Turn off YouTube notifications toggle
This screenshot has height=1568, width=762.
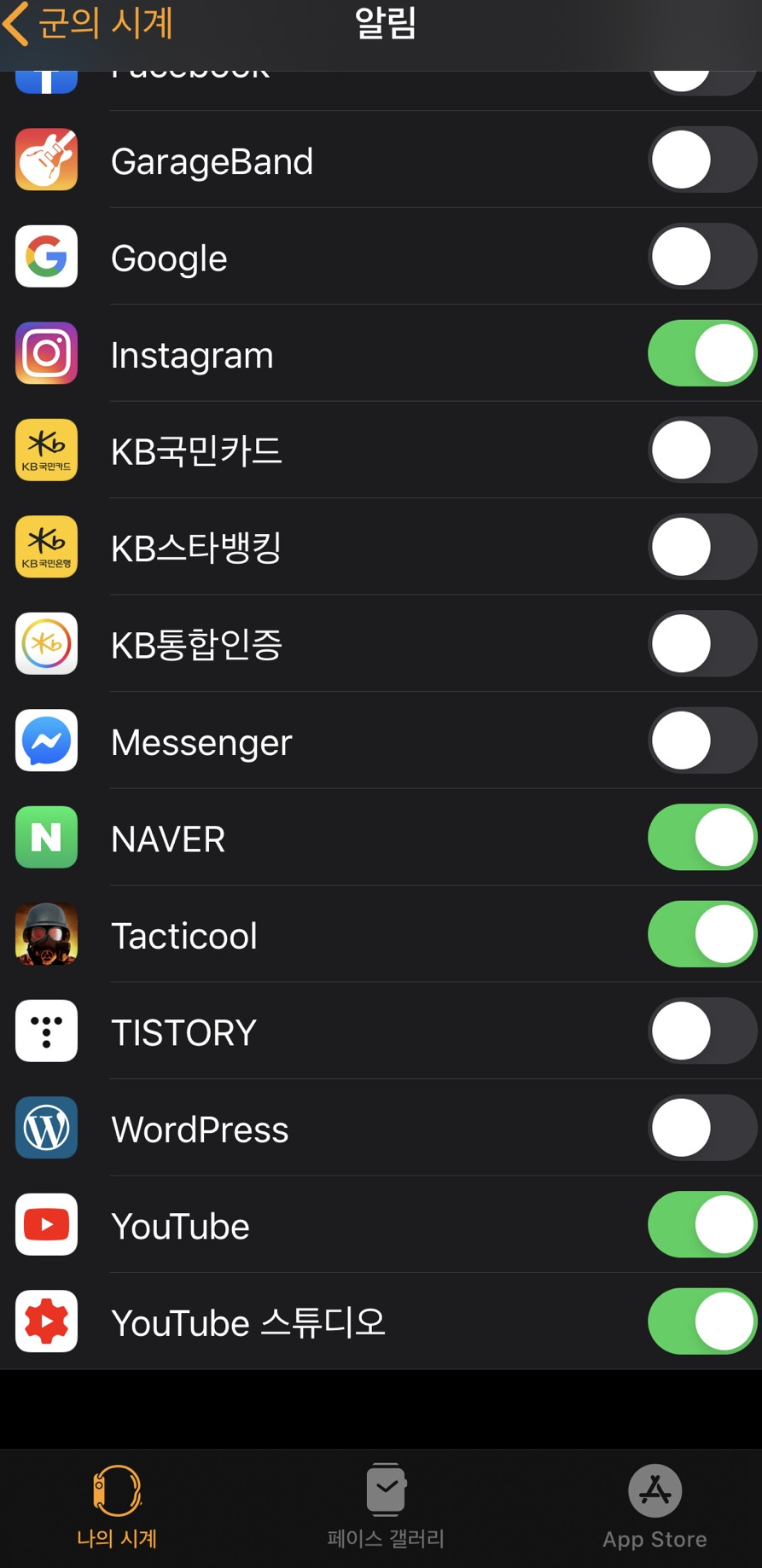(701, 1225)
